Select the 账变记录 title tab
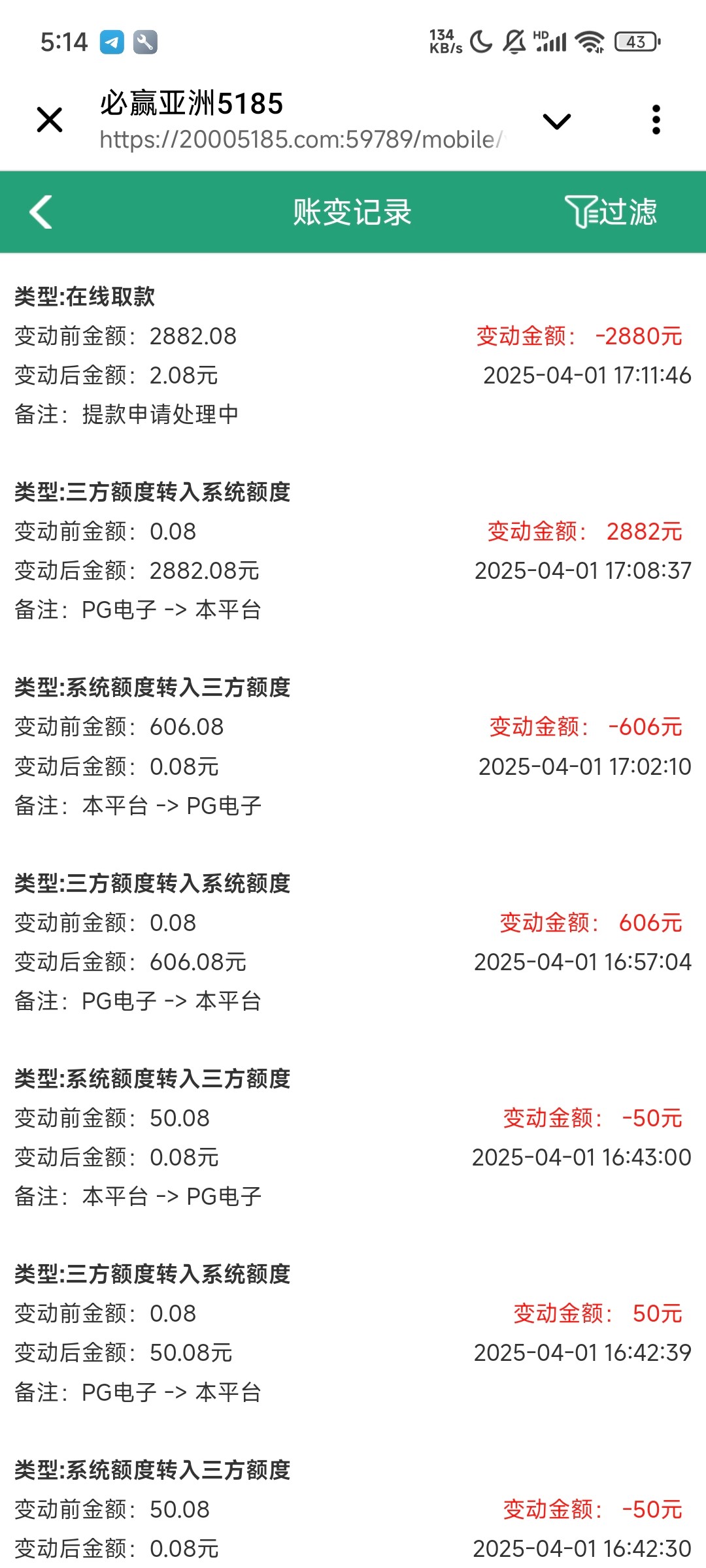The height and width of the screenshot is (1568, 706). pyautogui.click(x=353, y=212)
